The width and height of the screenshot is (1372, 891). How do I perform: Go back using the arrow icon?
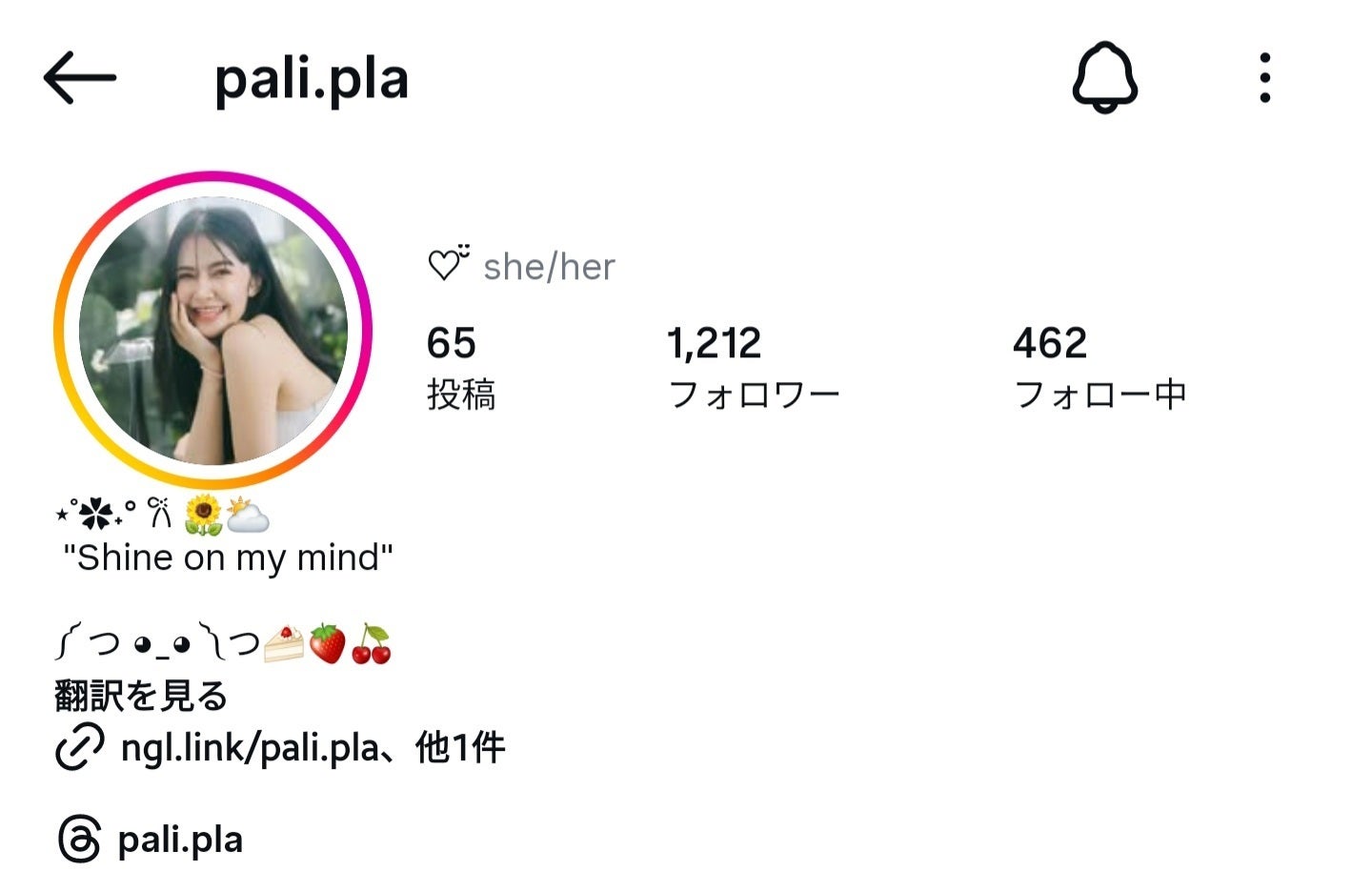(80, 77)
